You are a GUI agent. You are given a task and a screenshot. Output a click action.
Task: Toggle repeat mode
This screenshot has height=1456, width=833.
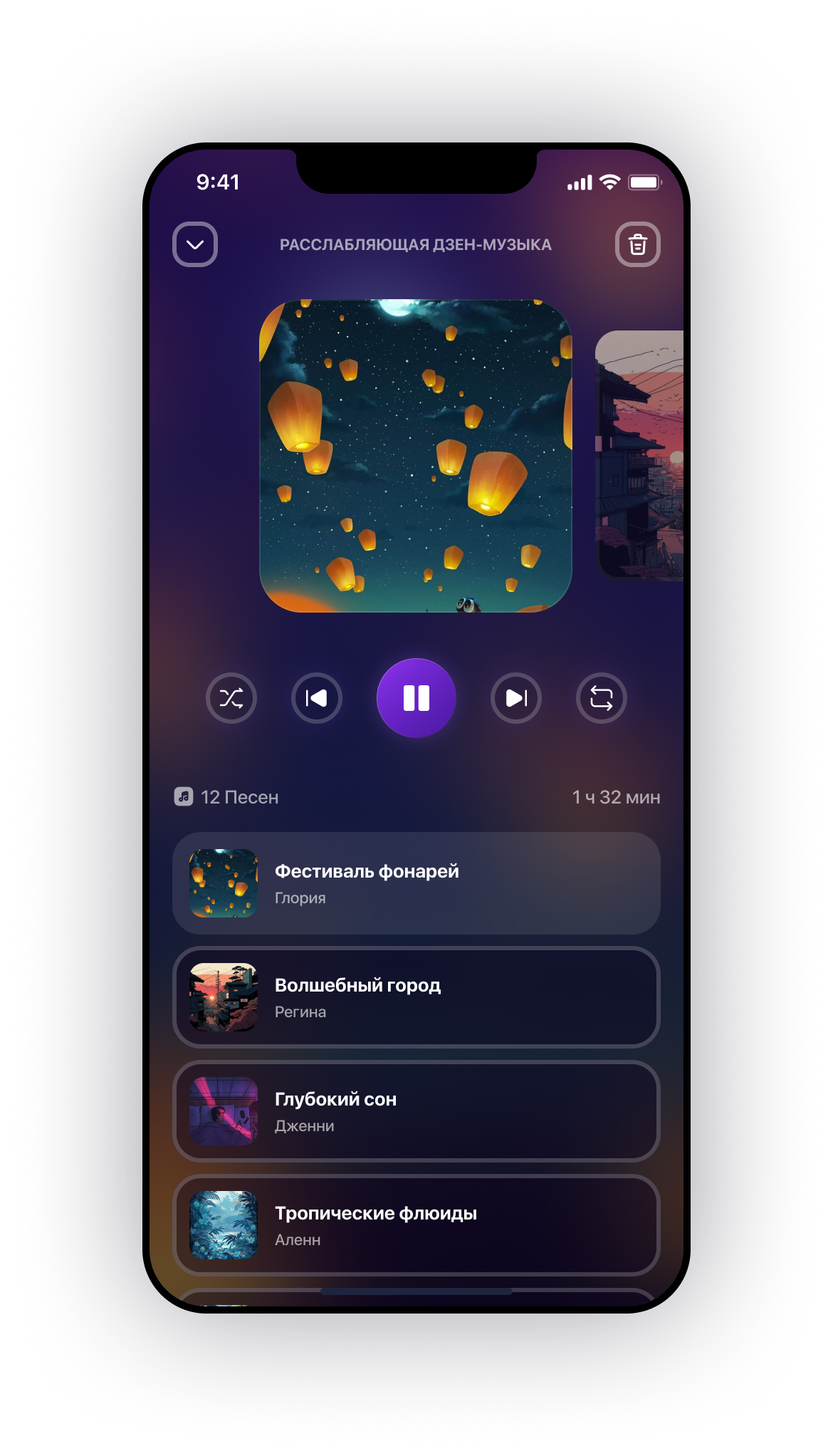coord(602,698)
